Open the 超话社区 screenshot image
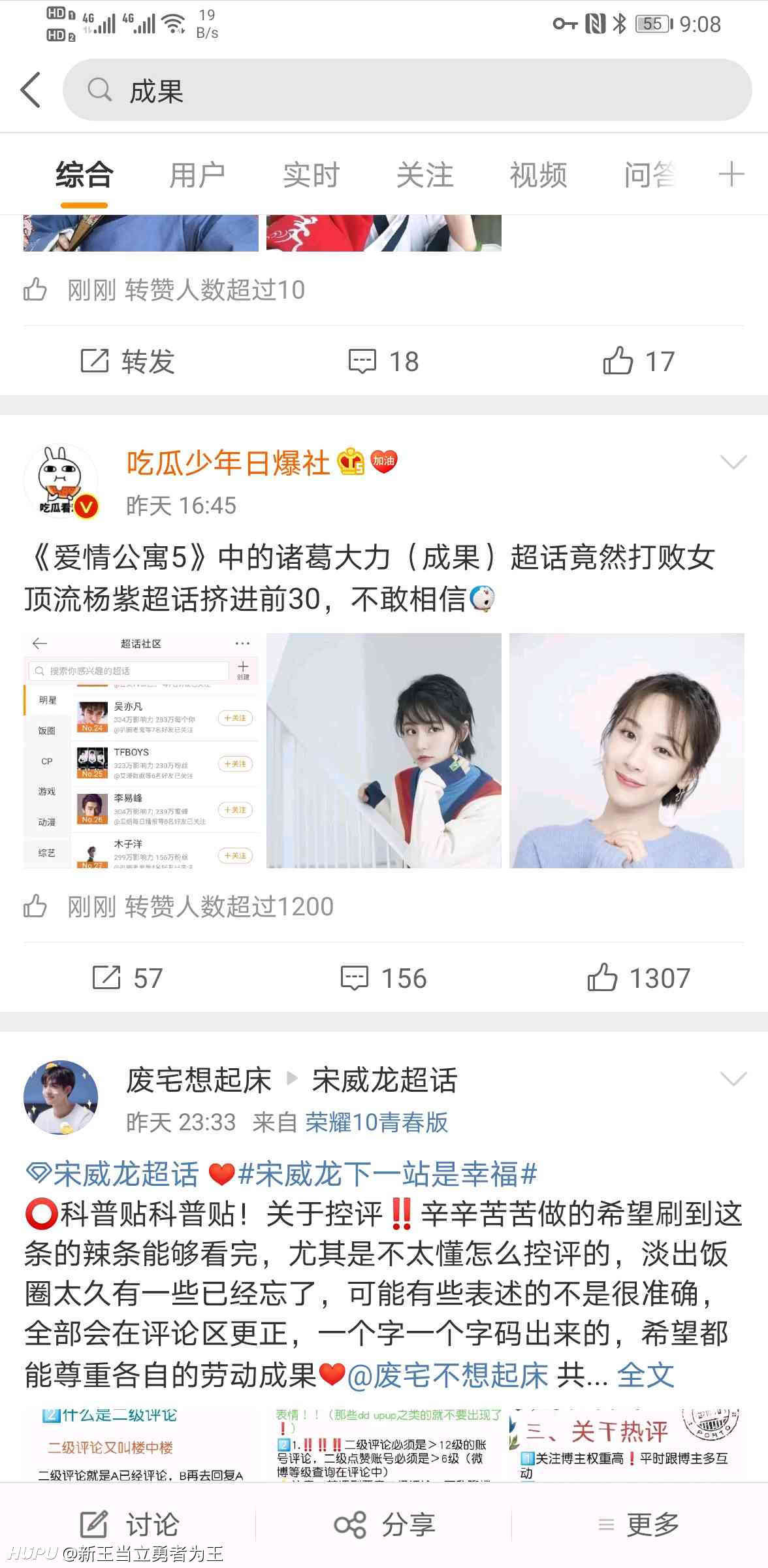 point(141,750)
